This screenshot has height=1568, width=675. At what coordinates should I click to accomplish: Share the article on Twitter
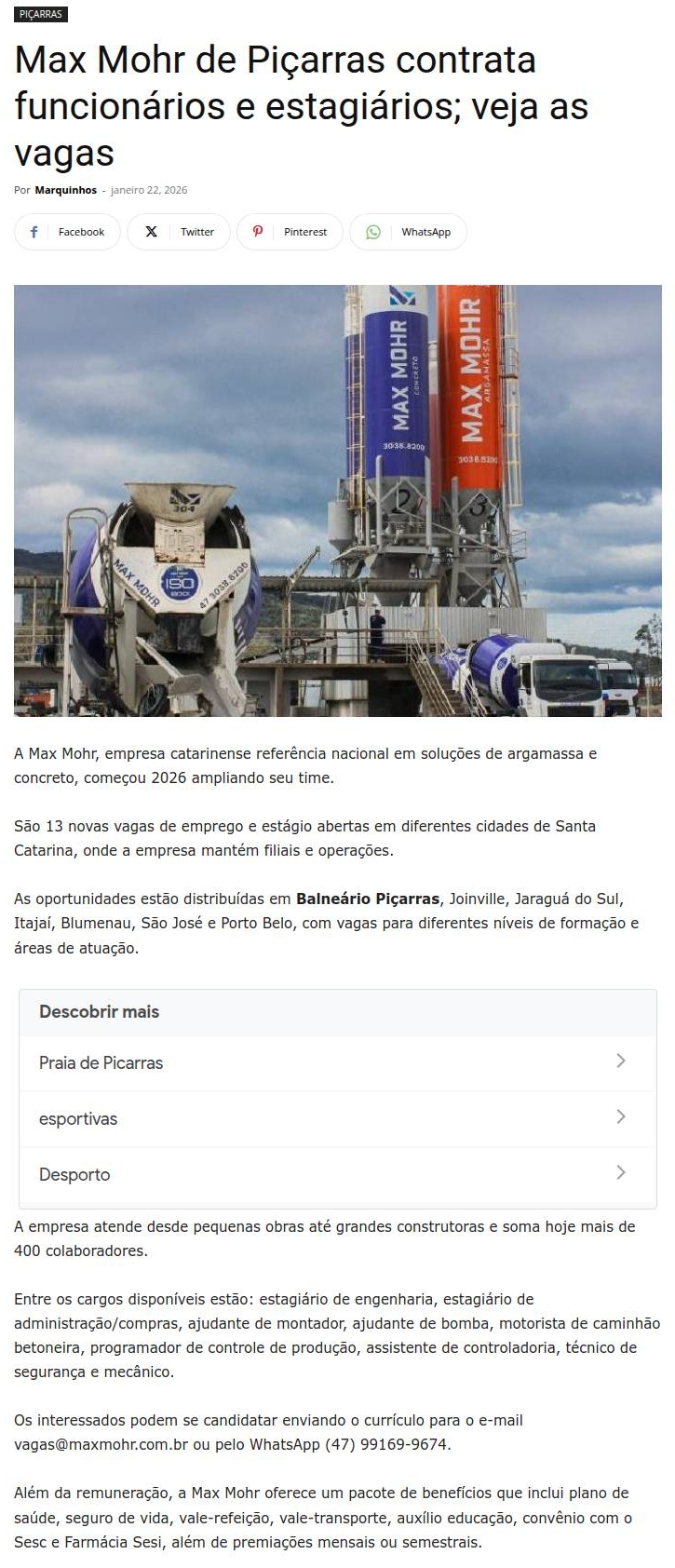click(x=180, y=232)
